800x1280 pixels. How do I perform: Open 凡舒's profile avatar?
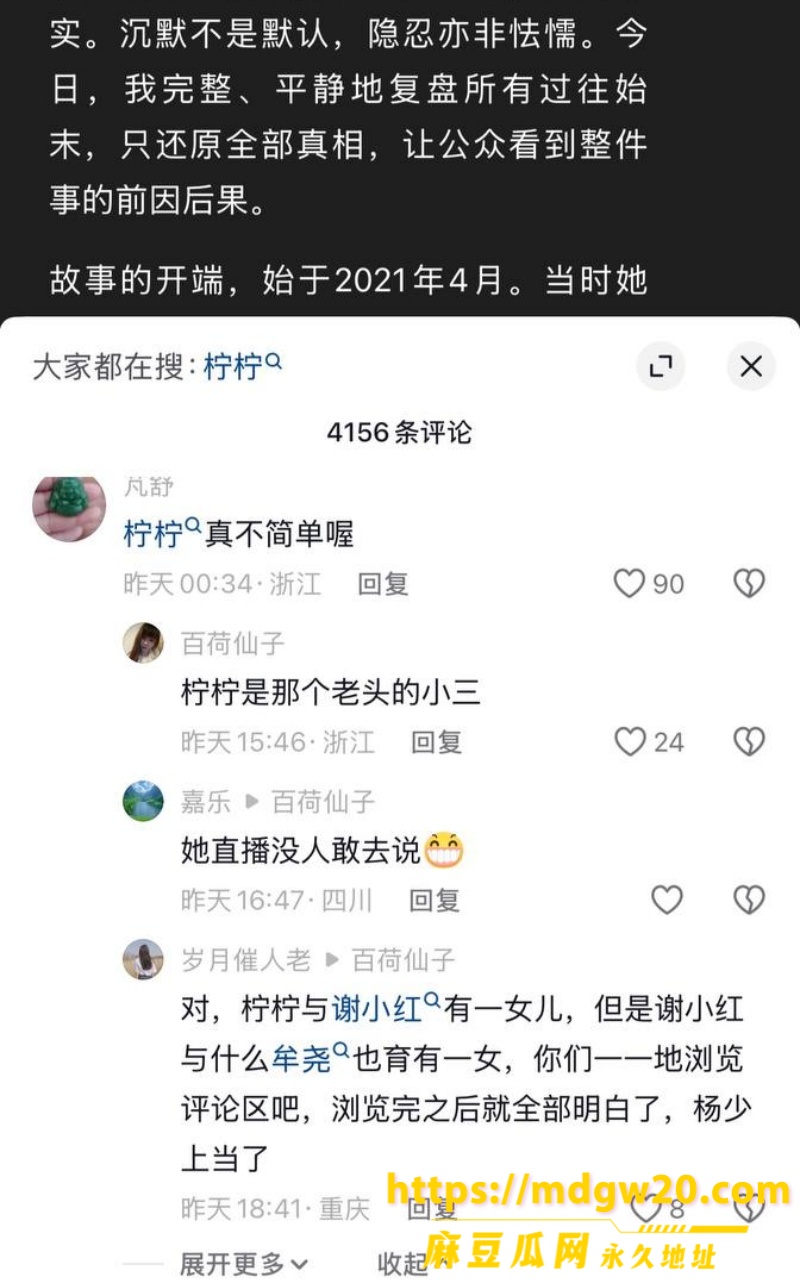coord(69,506)
